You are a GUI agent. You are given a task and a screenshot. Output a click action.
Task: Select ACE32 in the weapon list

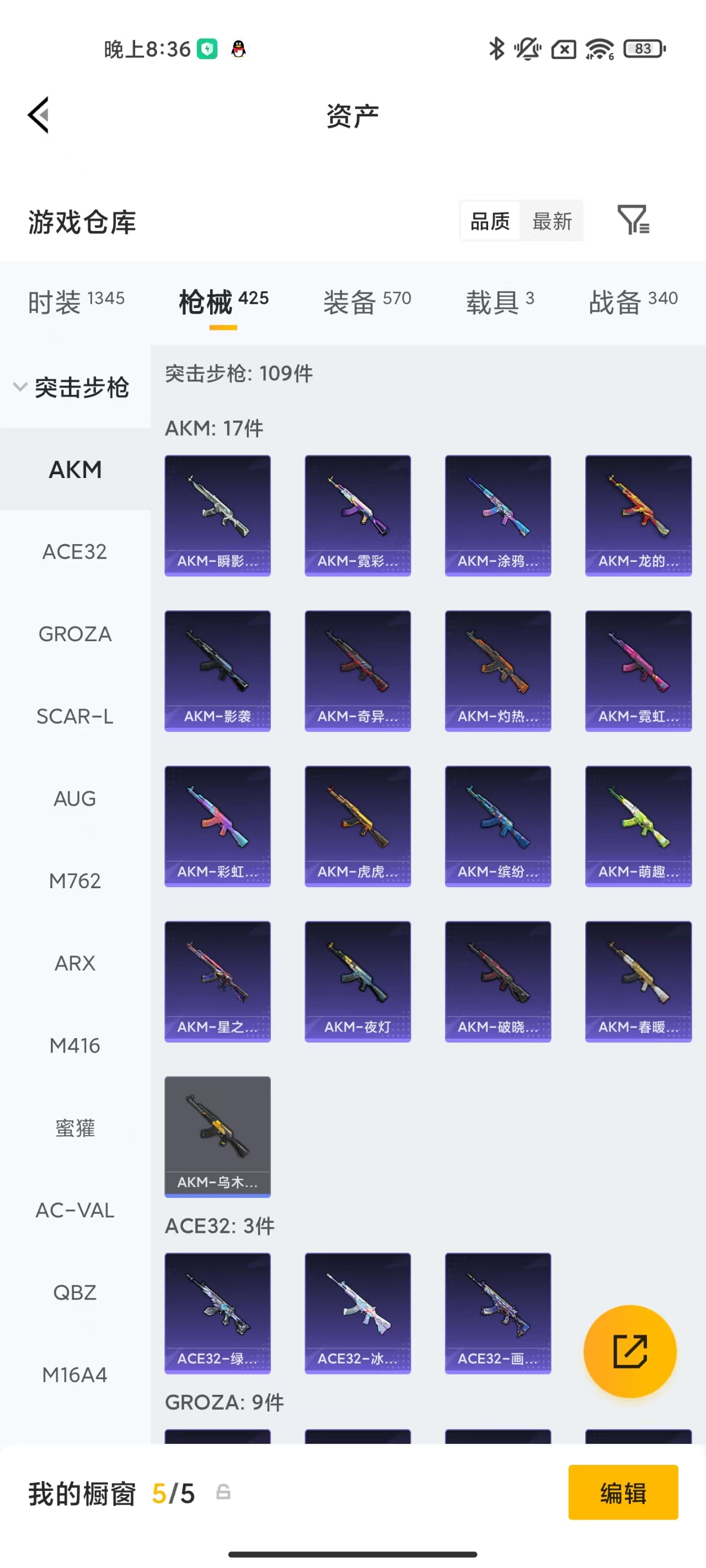[x=75, y=551]
